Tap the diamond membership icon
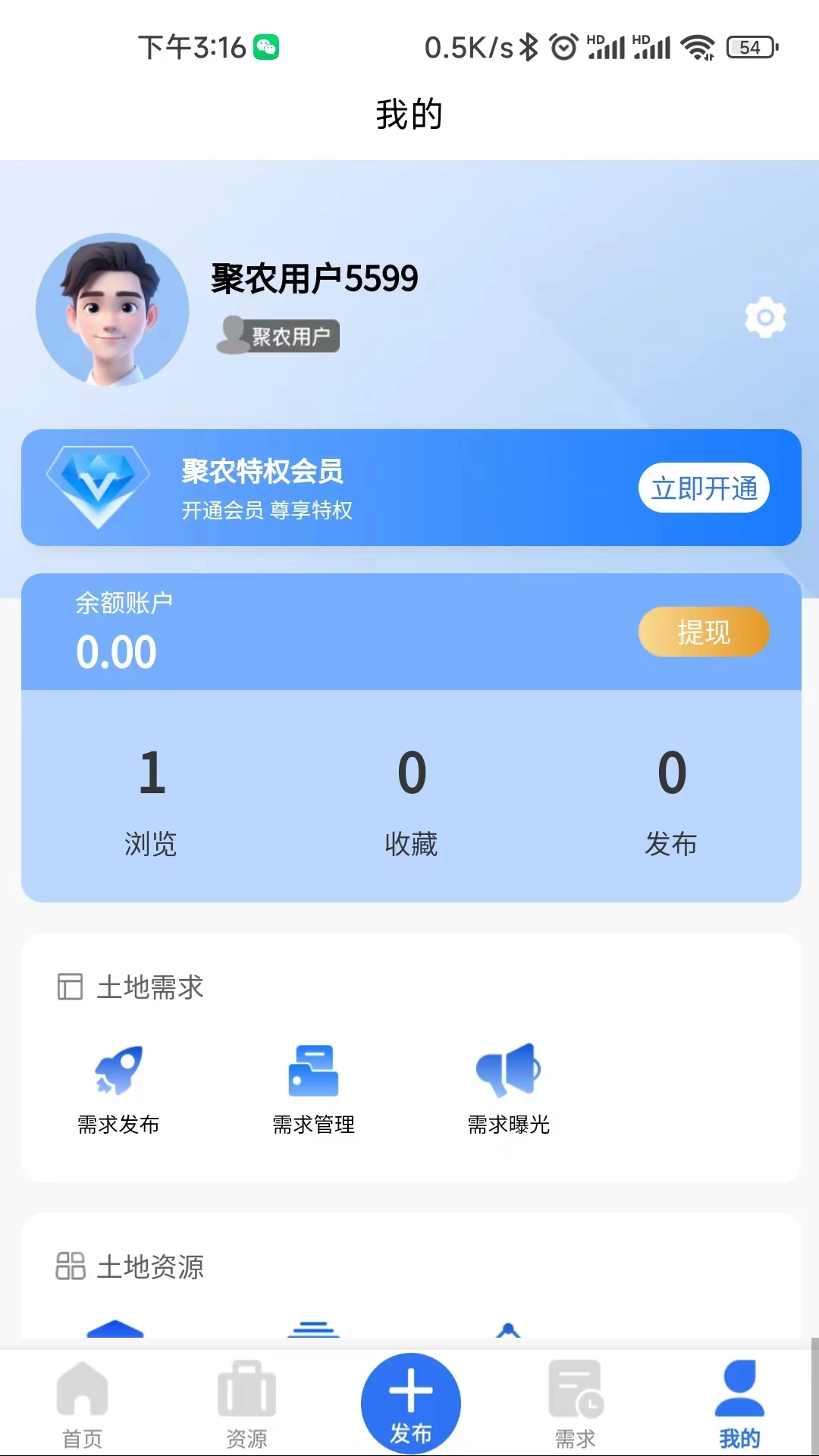 (99, 485)
